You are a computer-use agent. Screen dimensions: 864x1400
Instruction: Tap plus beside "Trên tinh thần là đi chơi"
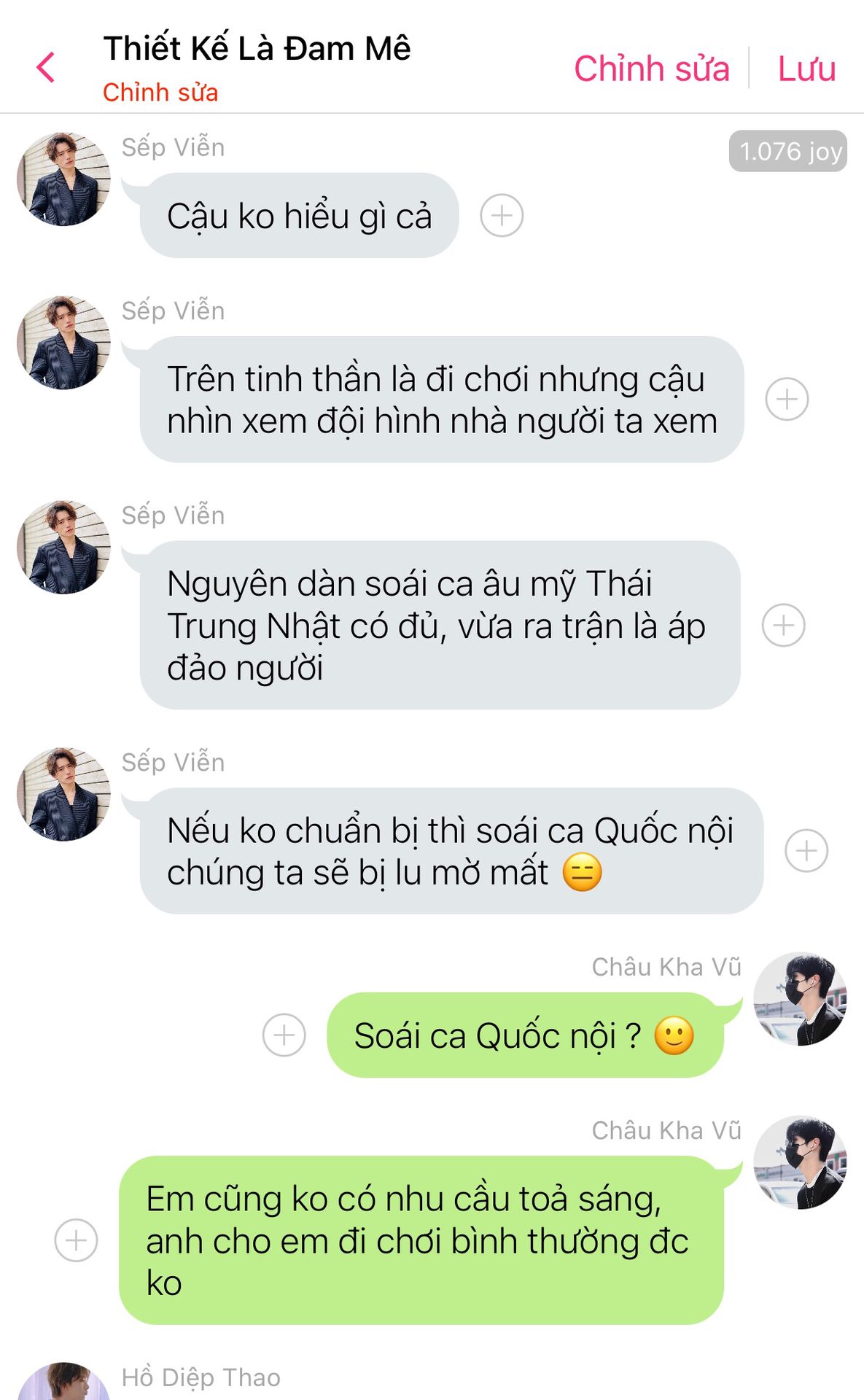click(787, 400)
